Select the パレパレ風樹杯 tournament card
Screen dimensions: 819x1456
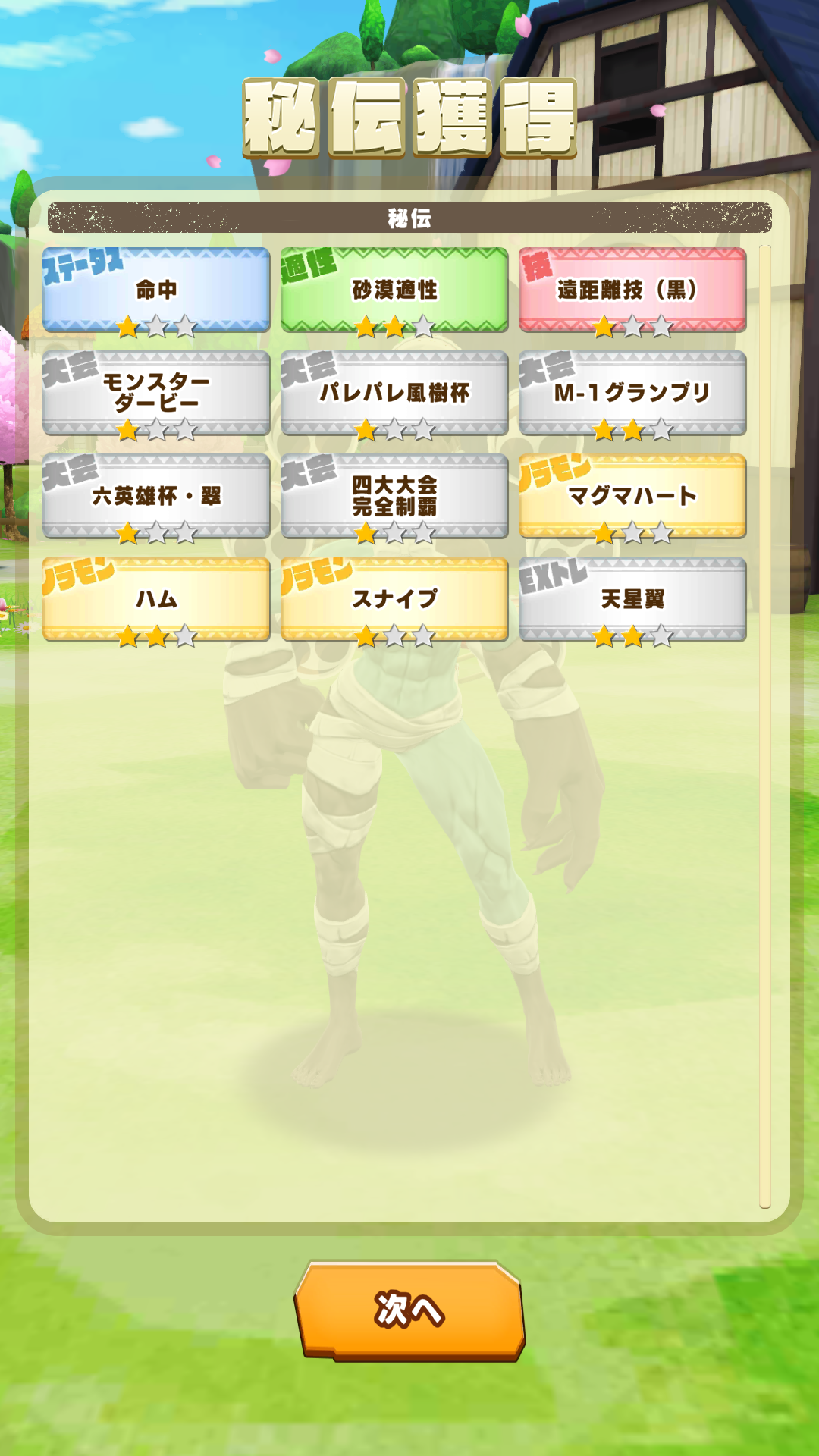coord(394,393)
